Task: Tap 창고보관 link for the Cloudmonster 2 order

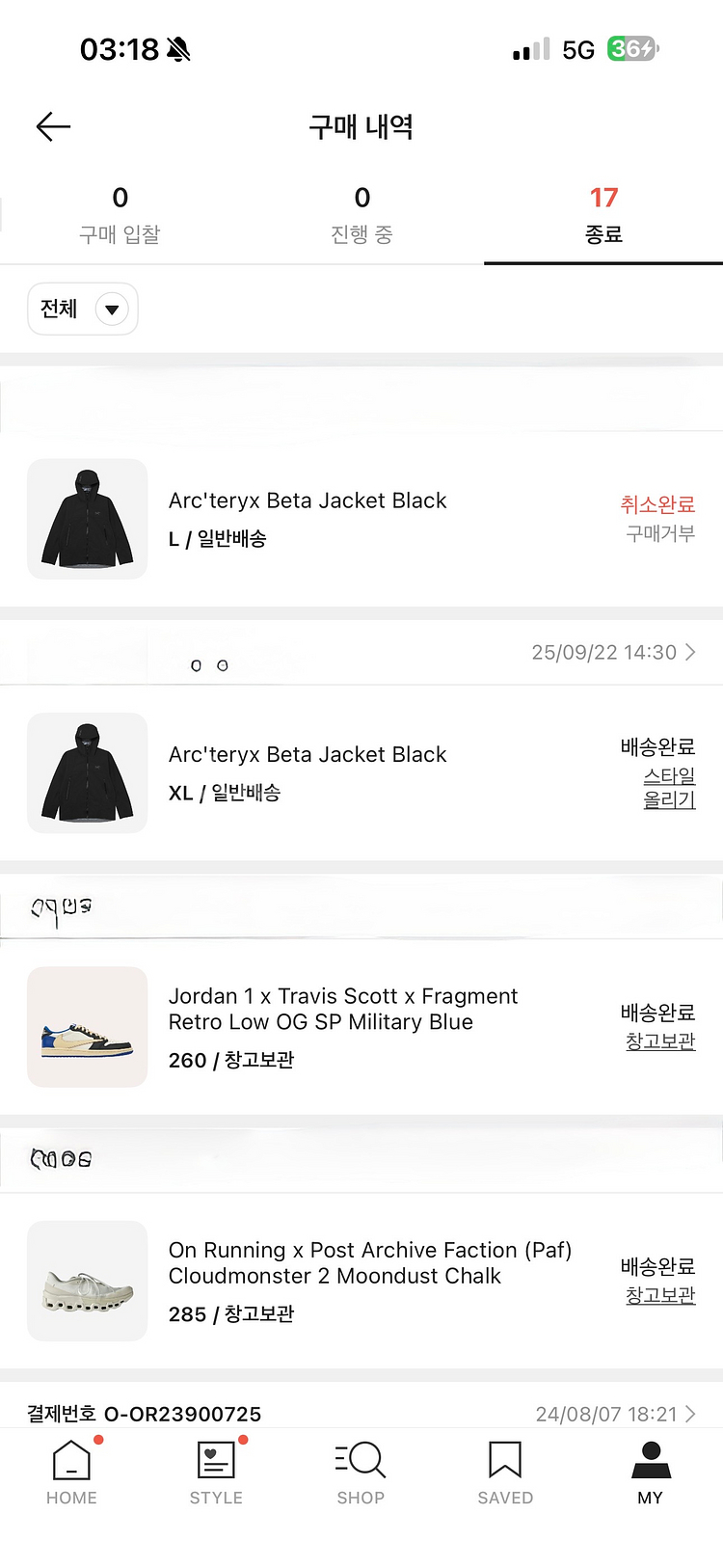Action: pyautogui.click(x=660, y=1295)
